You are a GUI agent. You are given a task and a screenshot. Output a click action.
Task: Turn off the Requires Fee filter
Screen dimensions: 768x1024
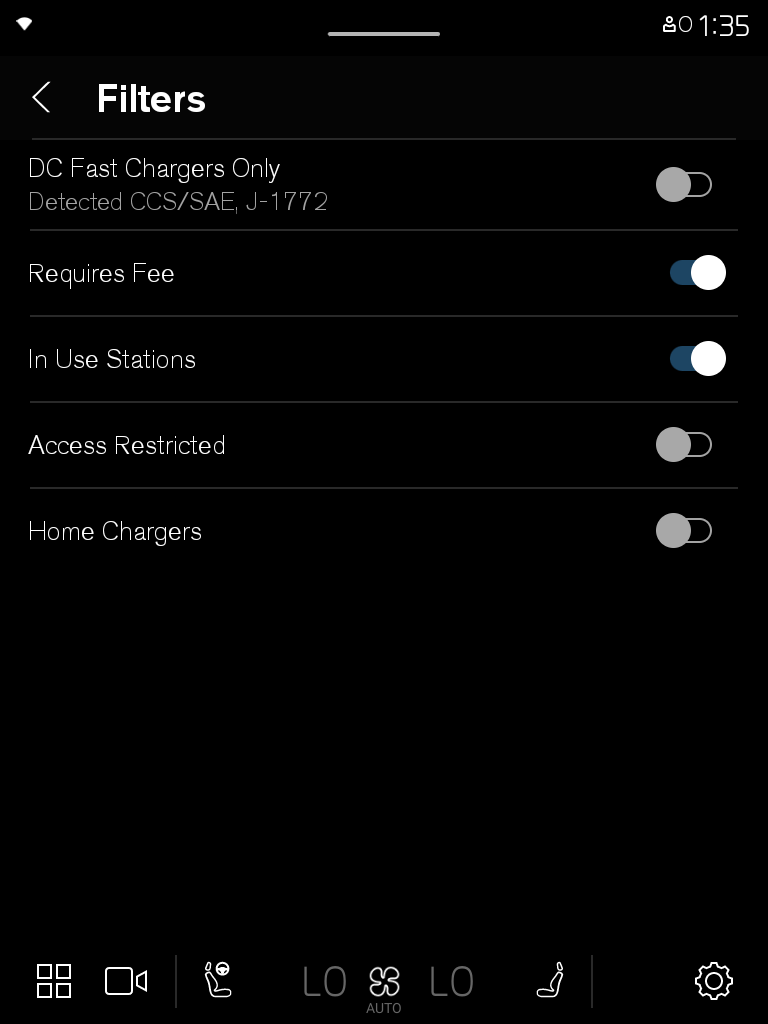697,273
